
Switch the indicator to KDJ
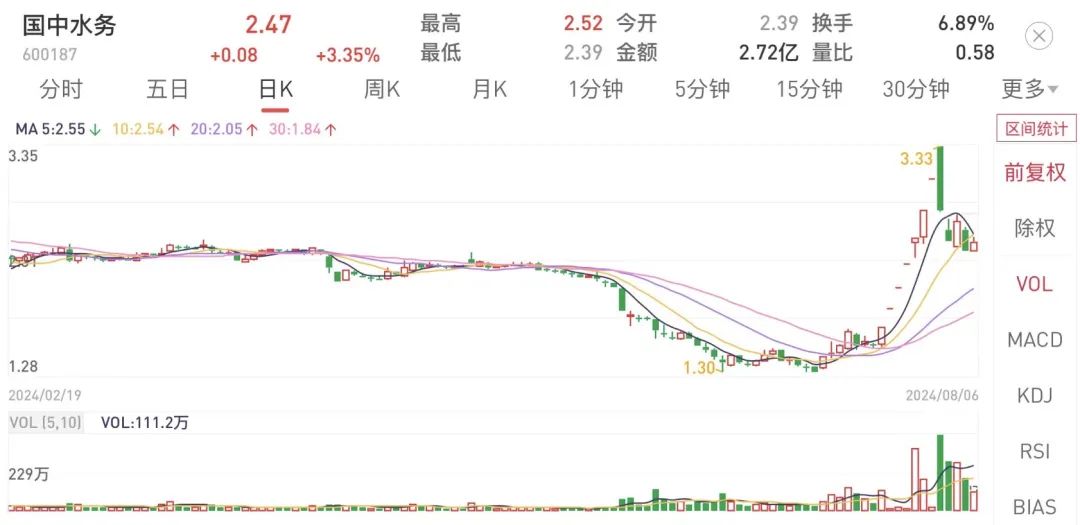[x=1035, y=396]
